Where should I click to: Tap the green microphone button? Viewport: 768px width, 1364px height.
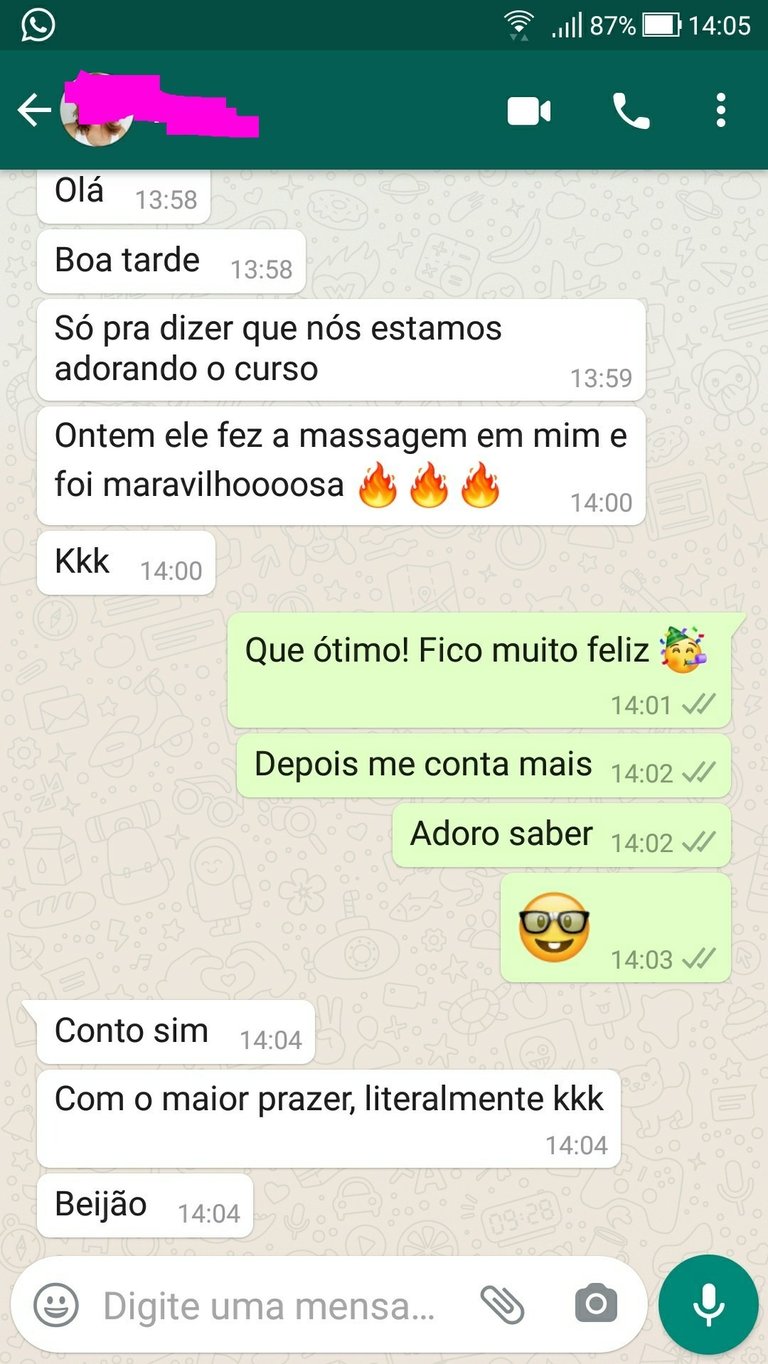tap(708, 1304)
